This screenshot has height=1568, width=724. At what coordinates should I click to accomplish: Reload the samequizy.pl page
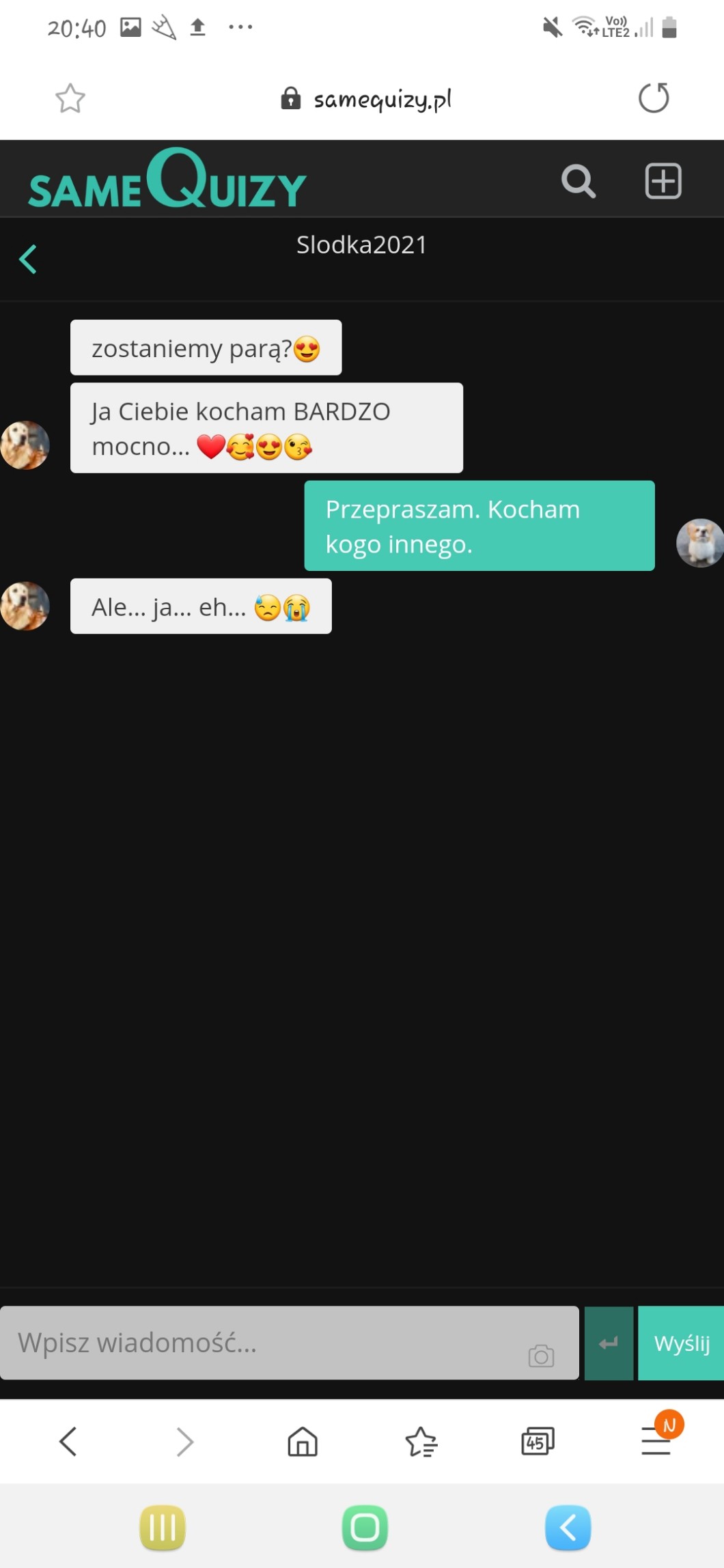[x=654, y=98]
